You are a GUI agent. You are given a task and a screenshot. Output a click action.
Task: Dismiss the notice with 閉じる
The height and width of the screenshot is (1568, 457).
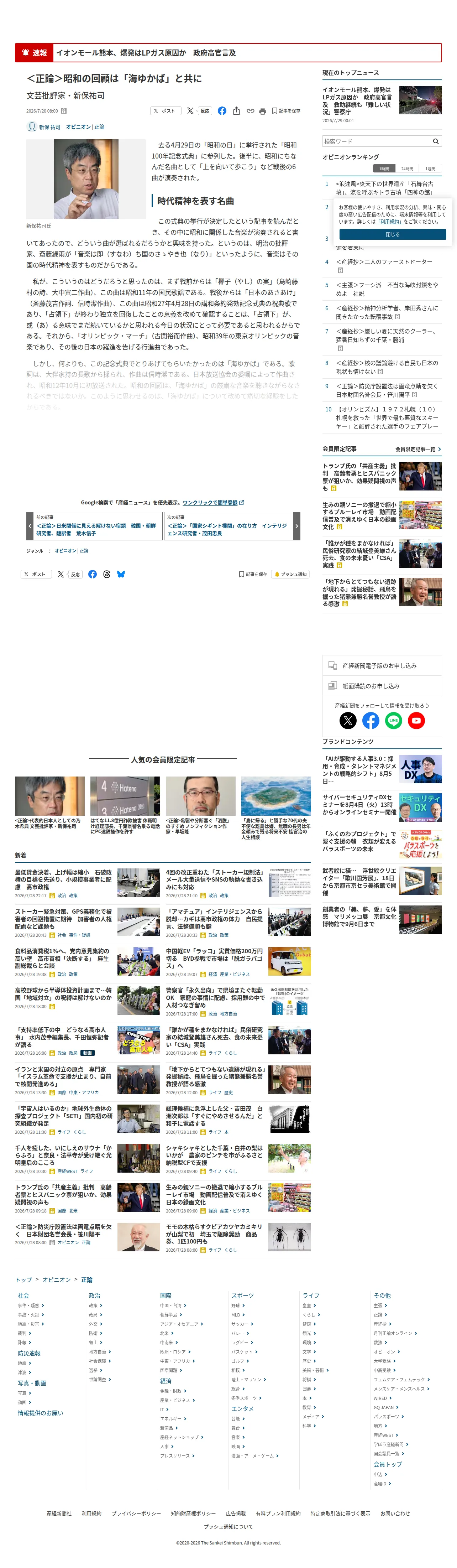click(393, 234)
